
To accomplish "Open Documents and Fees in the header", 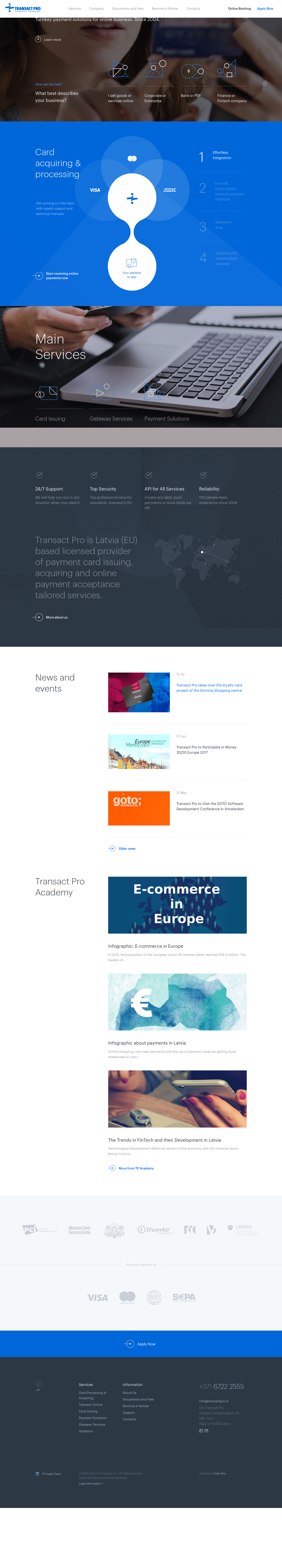I will click(x=128, y=9).
